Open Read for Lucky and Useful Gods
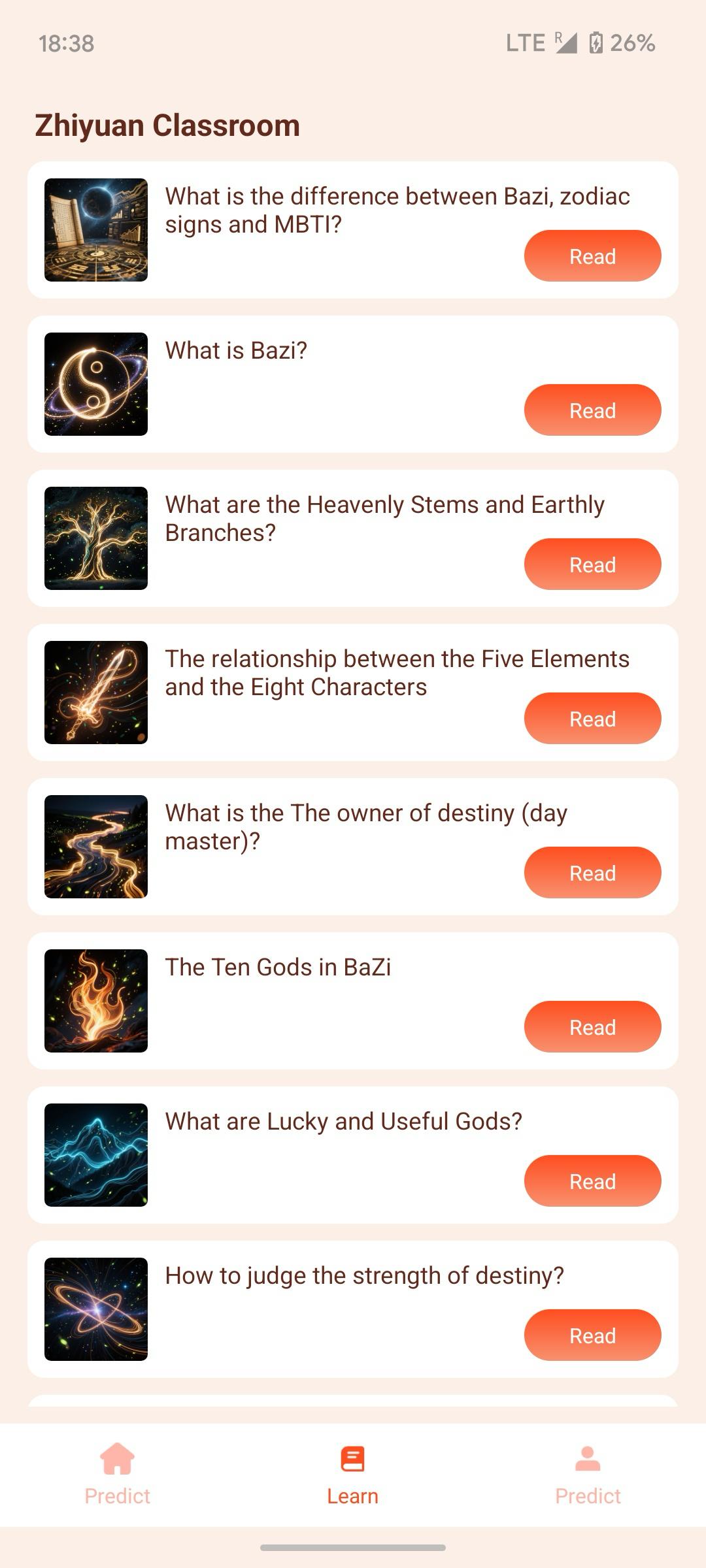 (x=592, y=1181)
